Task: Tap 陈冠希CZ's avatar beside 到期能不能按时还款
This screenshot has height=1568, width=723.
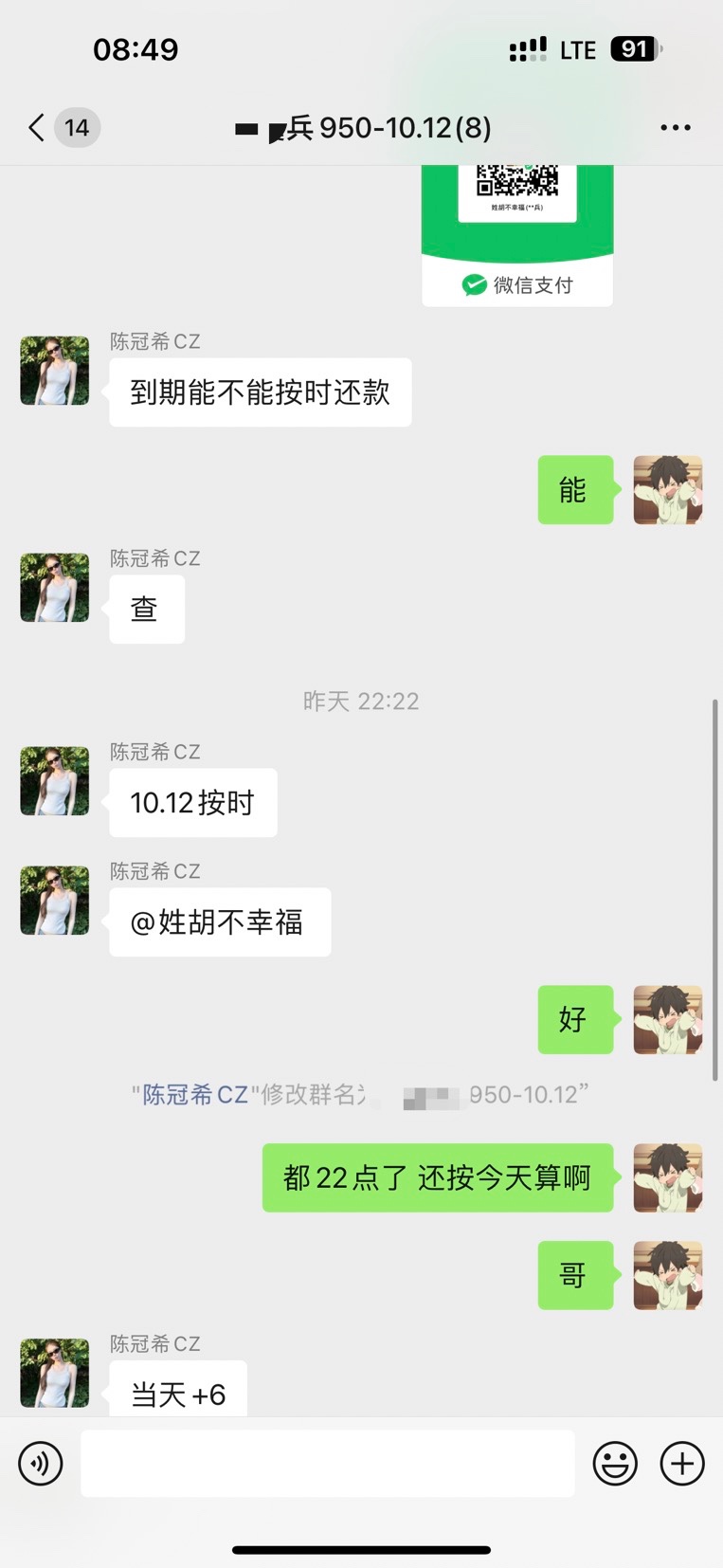Action: coord(55,371)
